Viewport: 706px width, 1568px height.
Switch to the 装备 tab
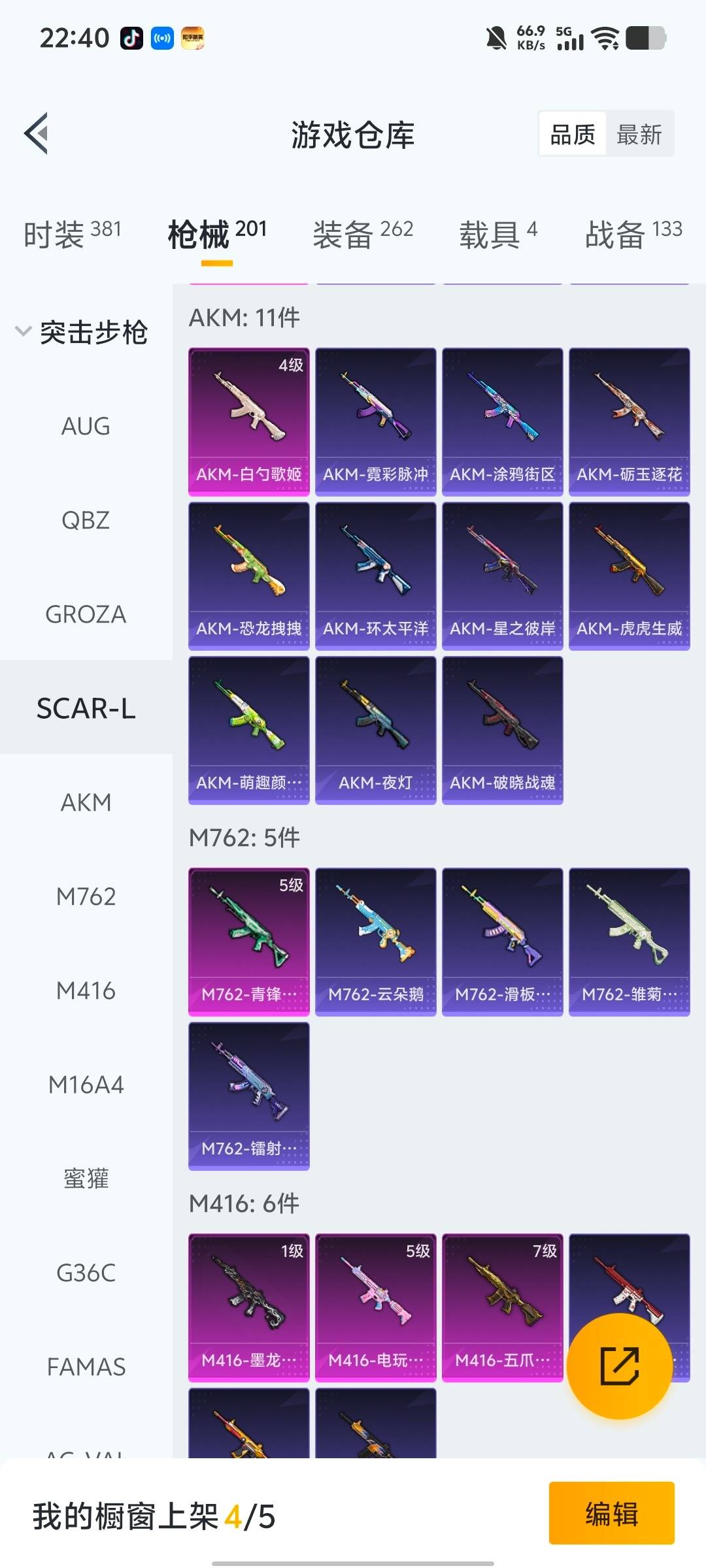pyautogui.click(x=363, y=234)
